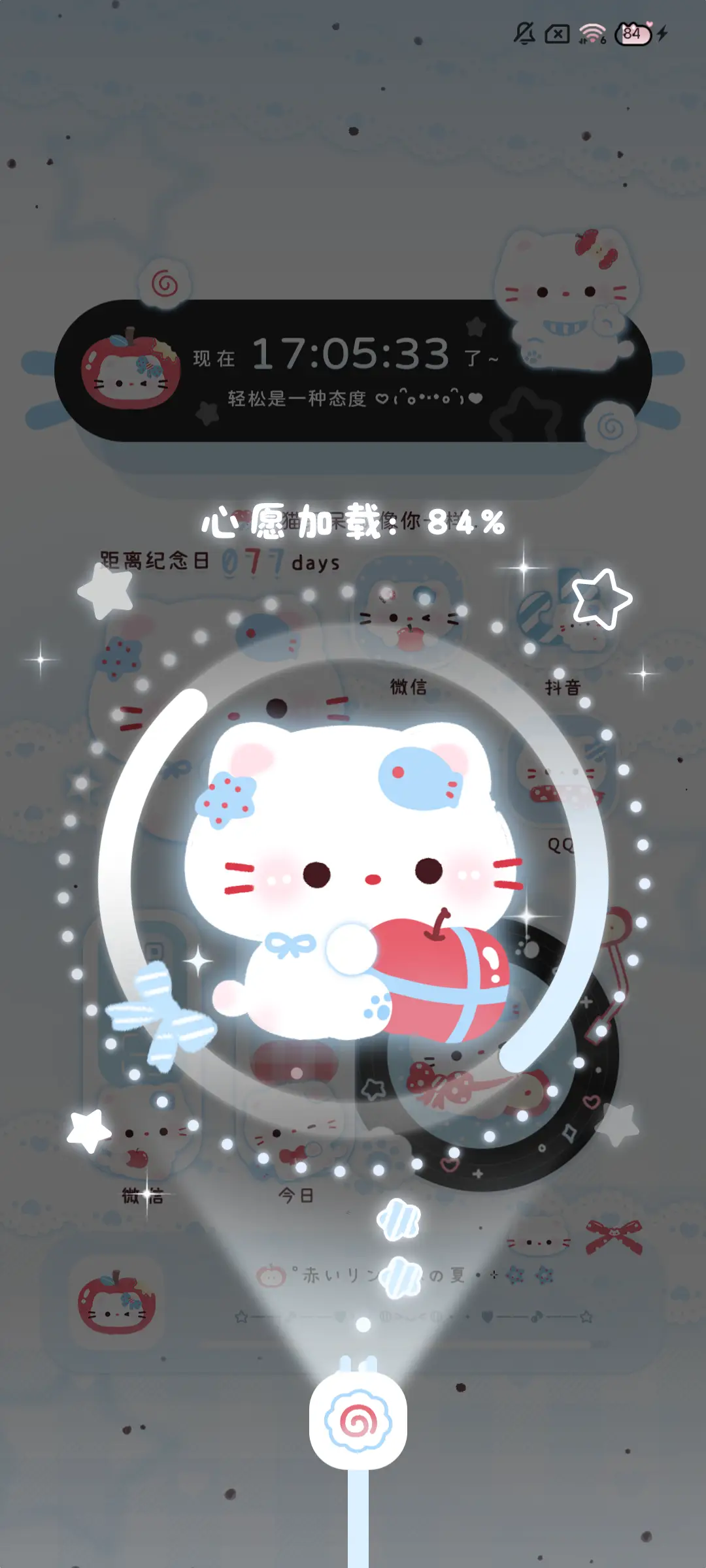The image size is (706, 1568).
Task: Tap the Wi-Fi signal indicator
Action: pyautogui.click(x=590, y=31)
